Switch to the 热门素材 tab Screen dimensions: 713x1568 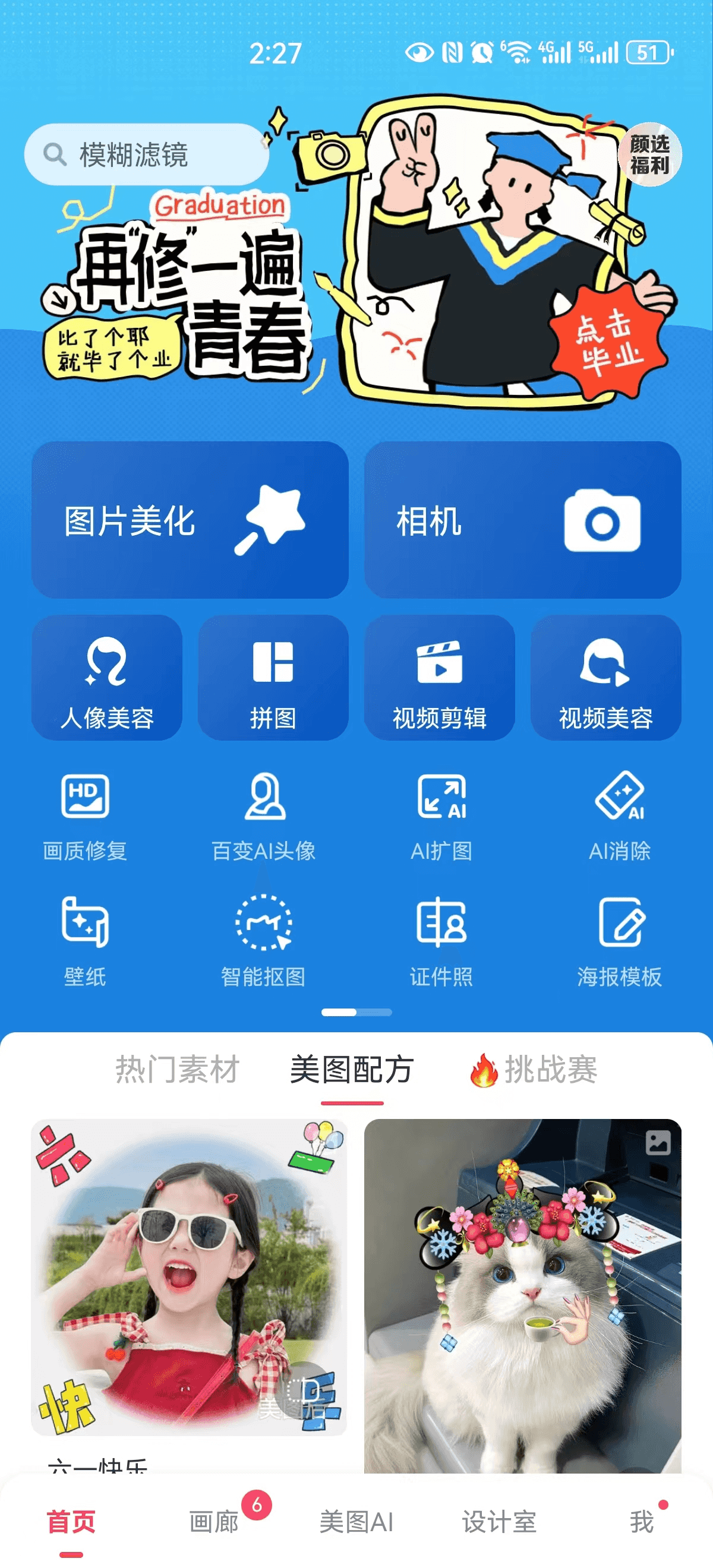177,1070
